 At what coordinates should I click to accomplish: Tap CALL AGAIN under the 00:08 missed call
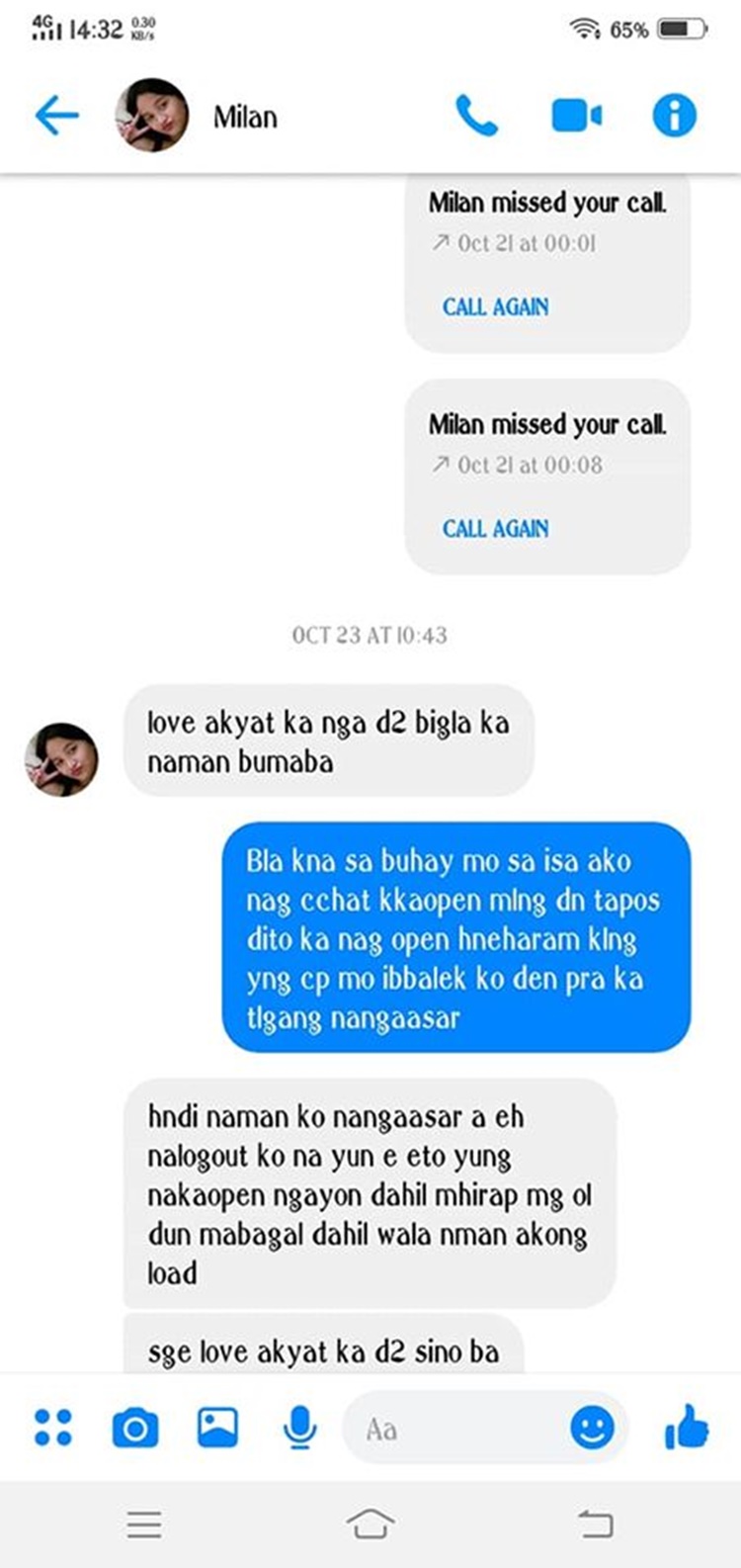click(x=495, y=528)
